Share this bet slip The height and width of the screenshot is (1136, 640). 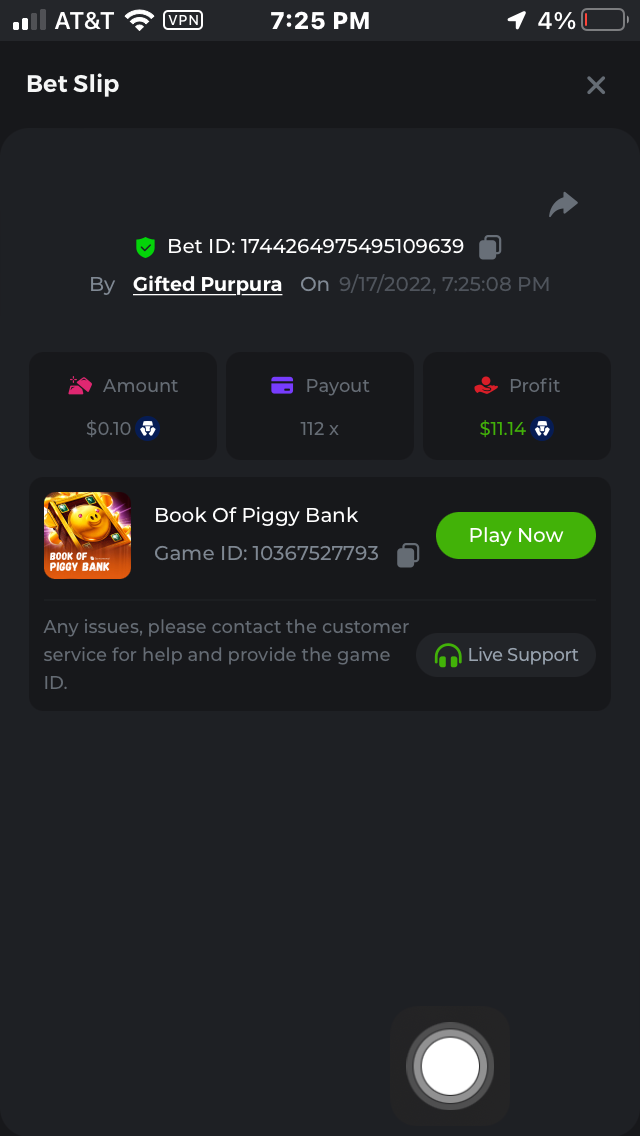click(563, 205)
